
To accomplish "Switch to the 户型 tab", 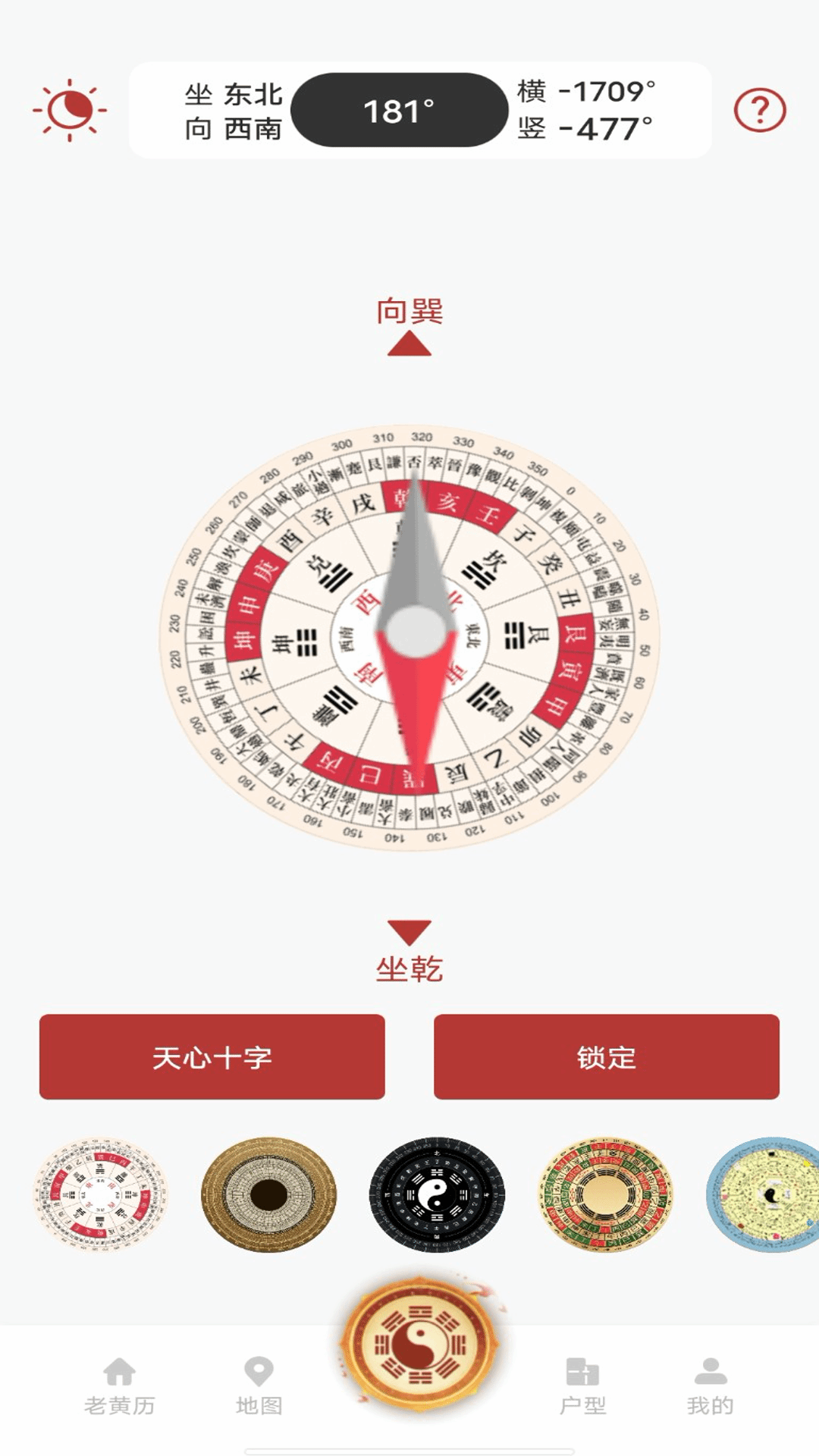I will click(582, 1387).
